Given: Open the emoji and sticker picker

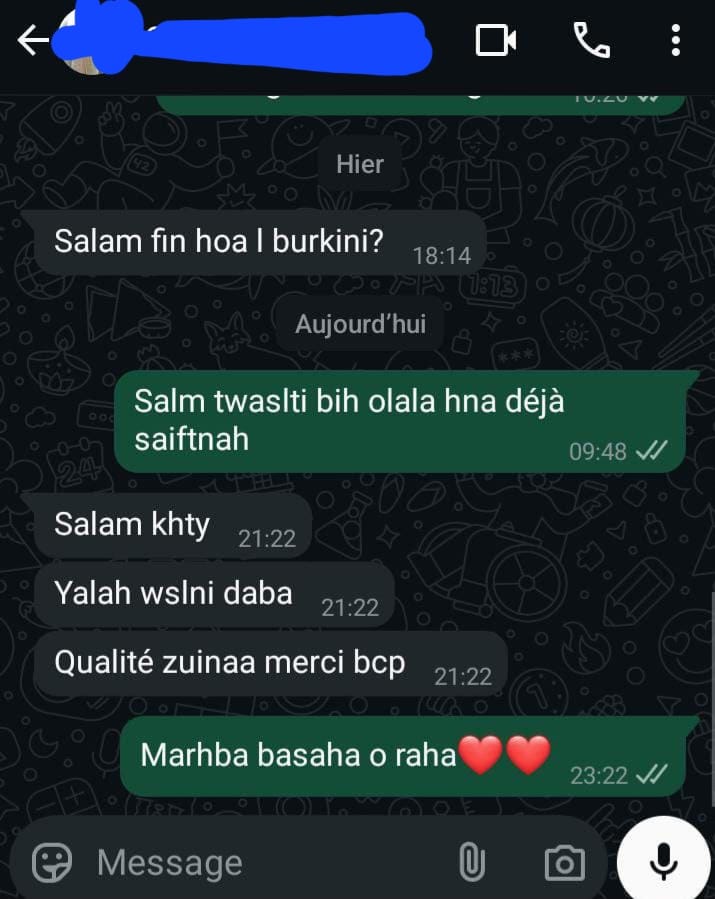Looking at the screenshot, I should [x=52, y=862].
